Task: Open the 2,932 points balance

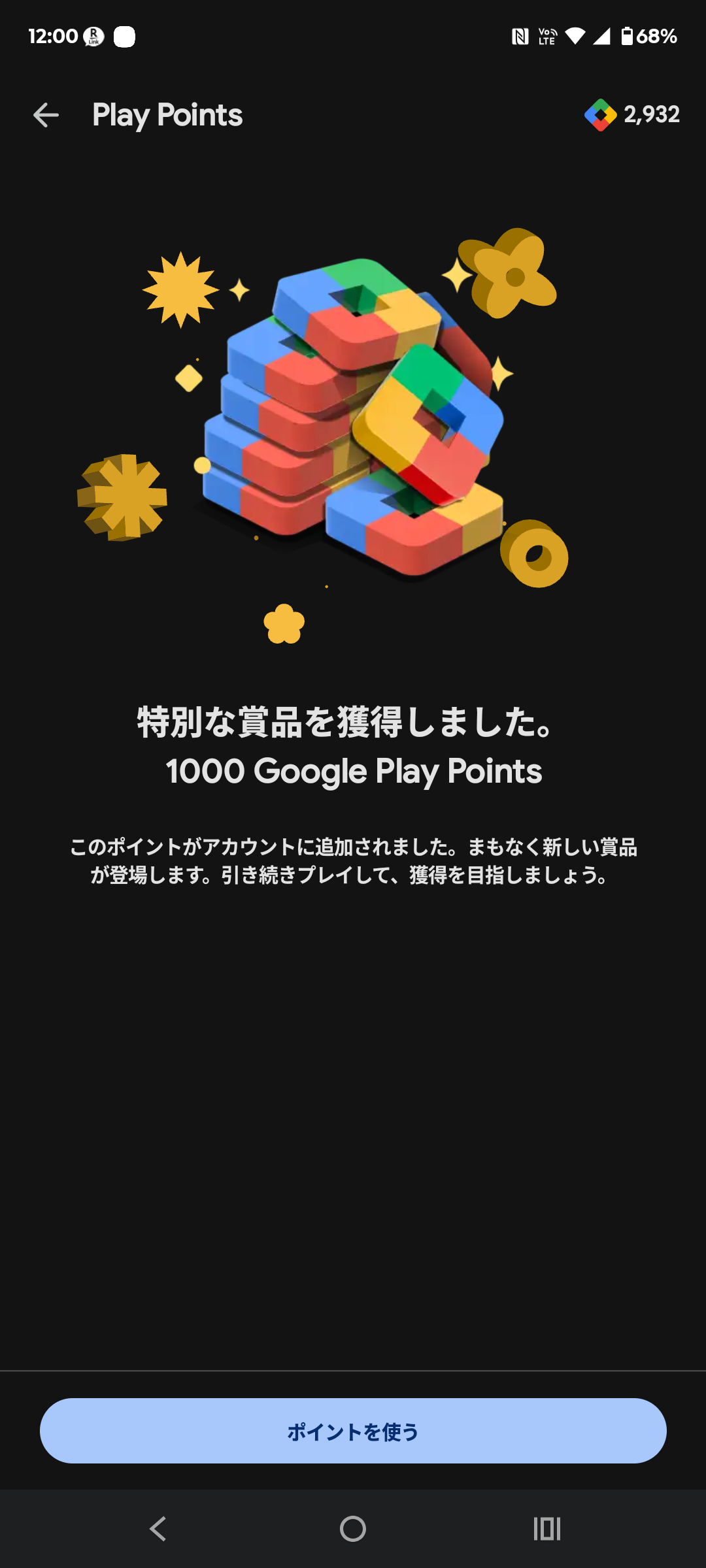Action: (632, 115)
